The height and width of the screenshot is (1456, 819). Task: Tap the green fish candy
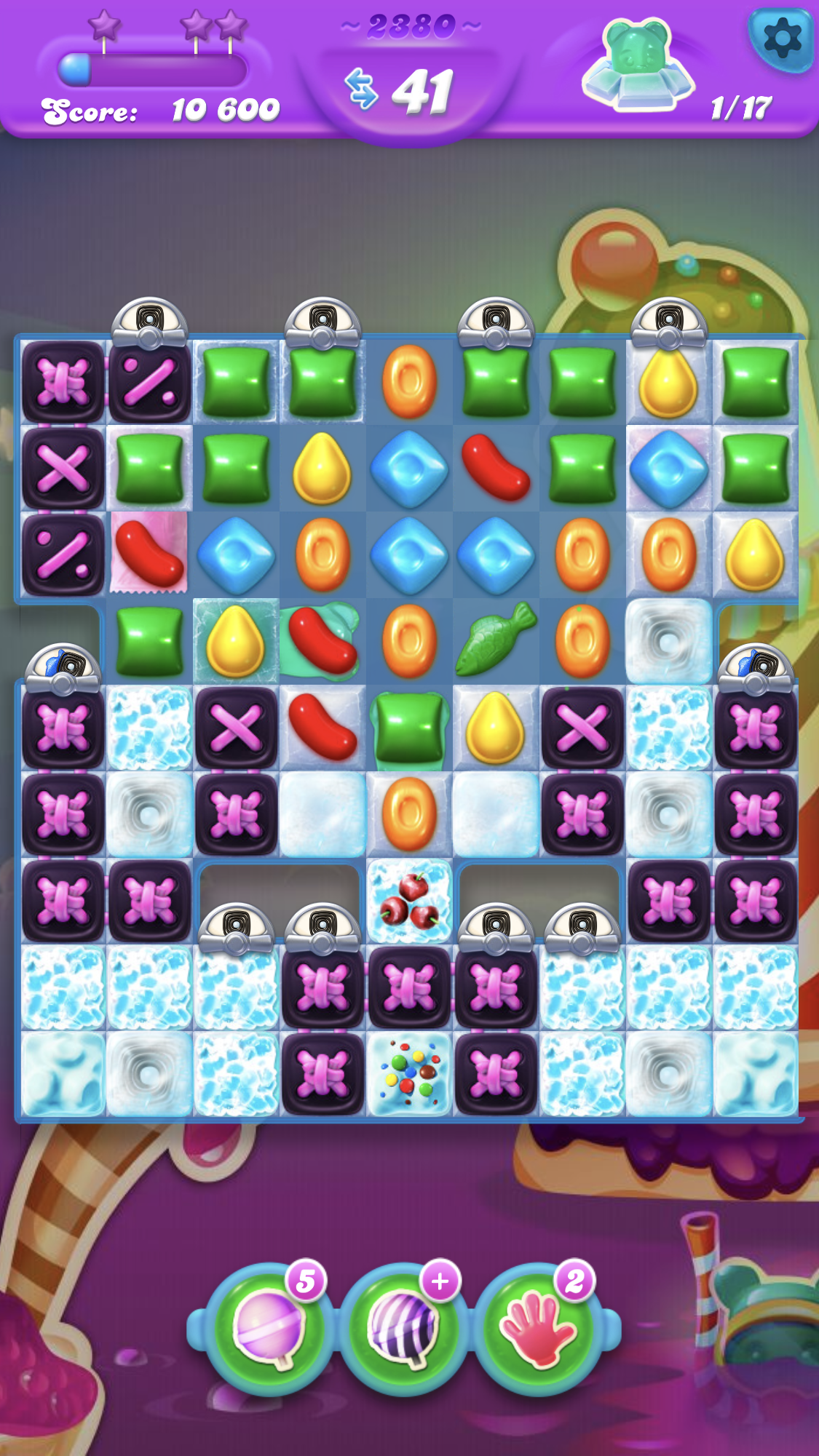tap(495, 640)
